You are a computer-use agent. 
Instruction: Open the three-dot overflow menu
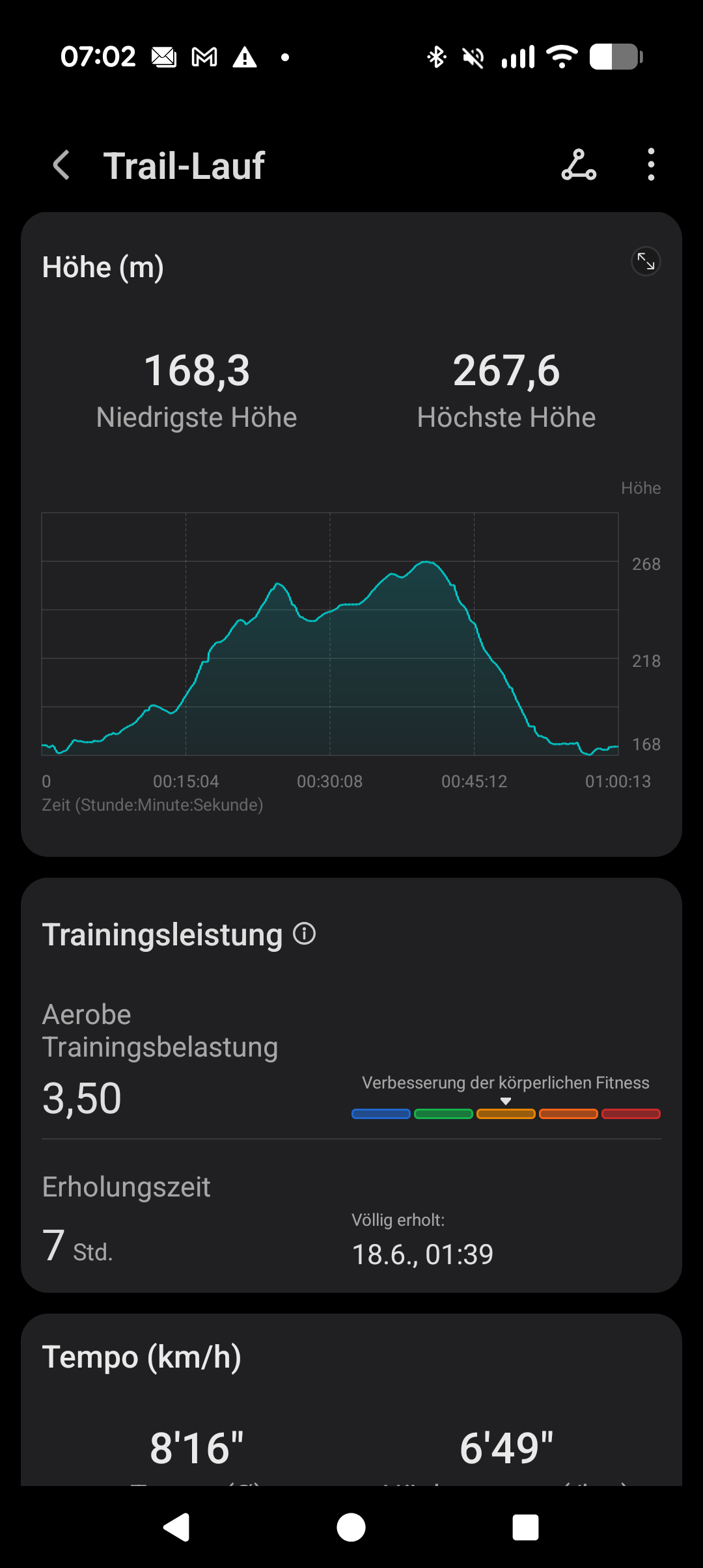pos(651,165)
